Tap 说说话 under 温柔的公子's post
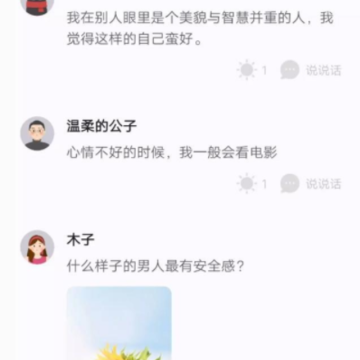Image resolution: width=360 pixels, height=360 pixels. tap(311, 183)
